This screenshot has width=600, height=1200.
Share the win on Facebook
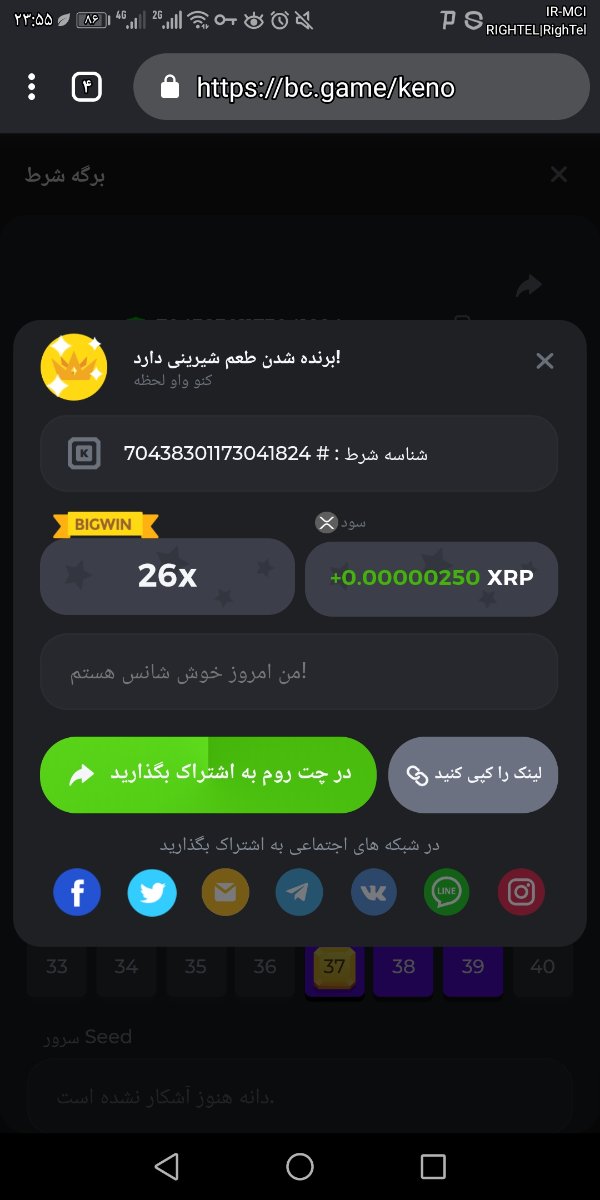point(77,892)
